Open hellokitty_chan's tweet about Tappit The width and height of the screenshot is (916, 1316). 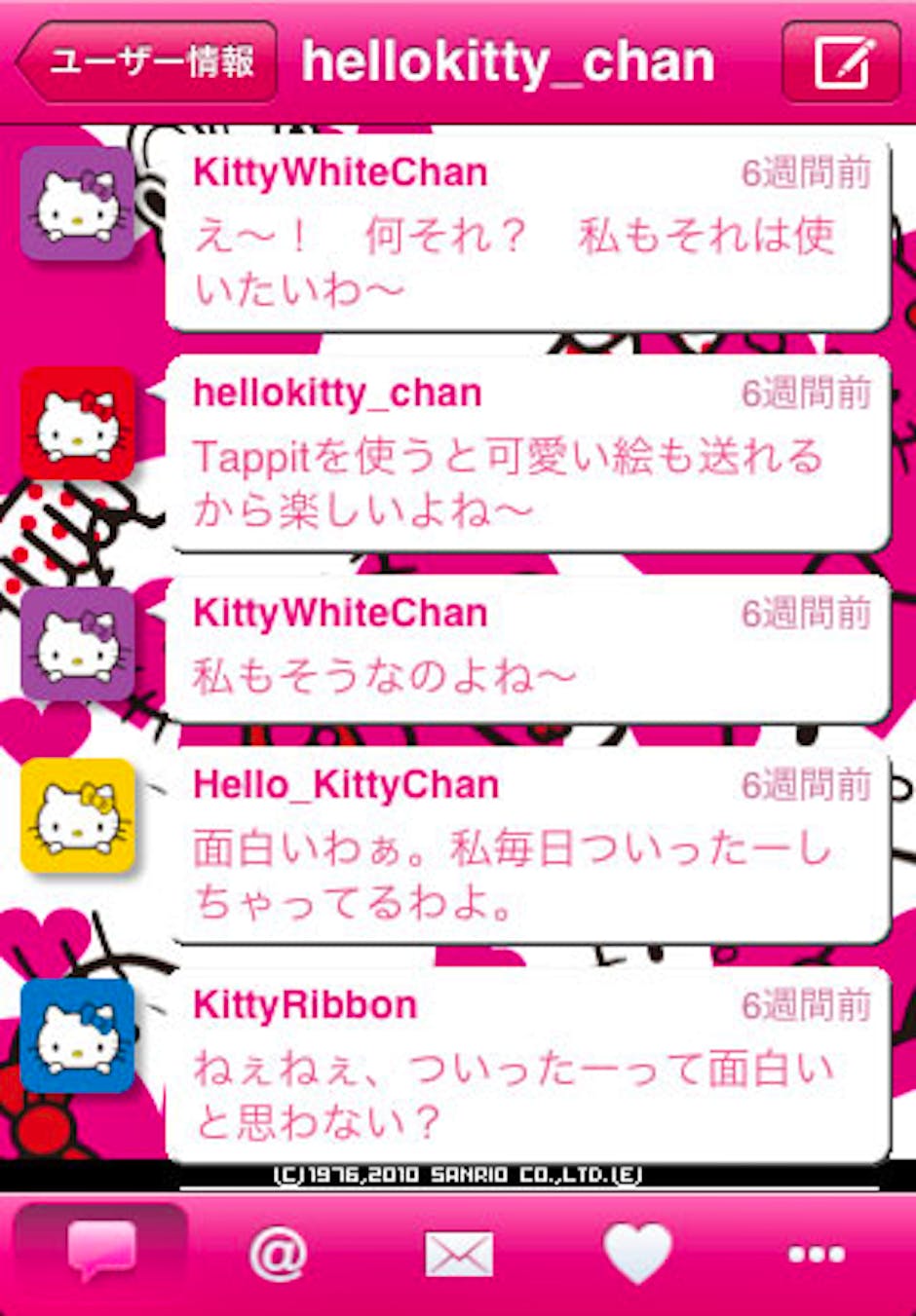pyautogui.click(x=526, y=454)
